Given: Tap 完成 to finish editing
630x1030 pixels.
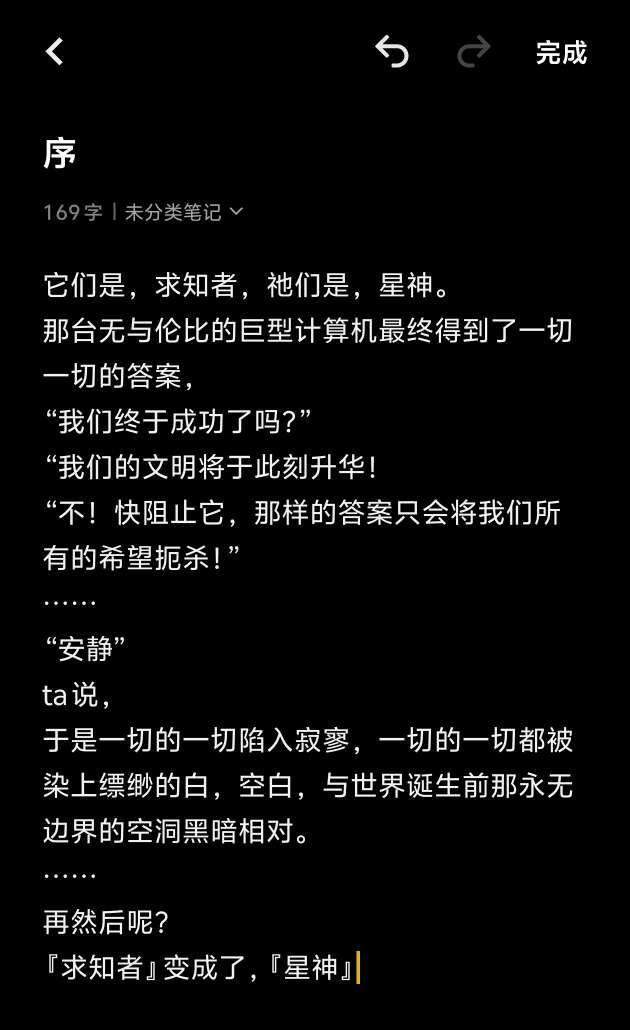Looking at the screenshot, I should click(x=561, y=52).
